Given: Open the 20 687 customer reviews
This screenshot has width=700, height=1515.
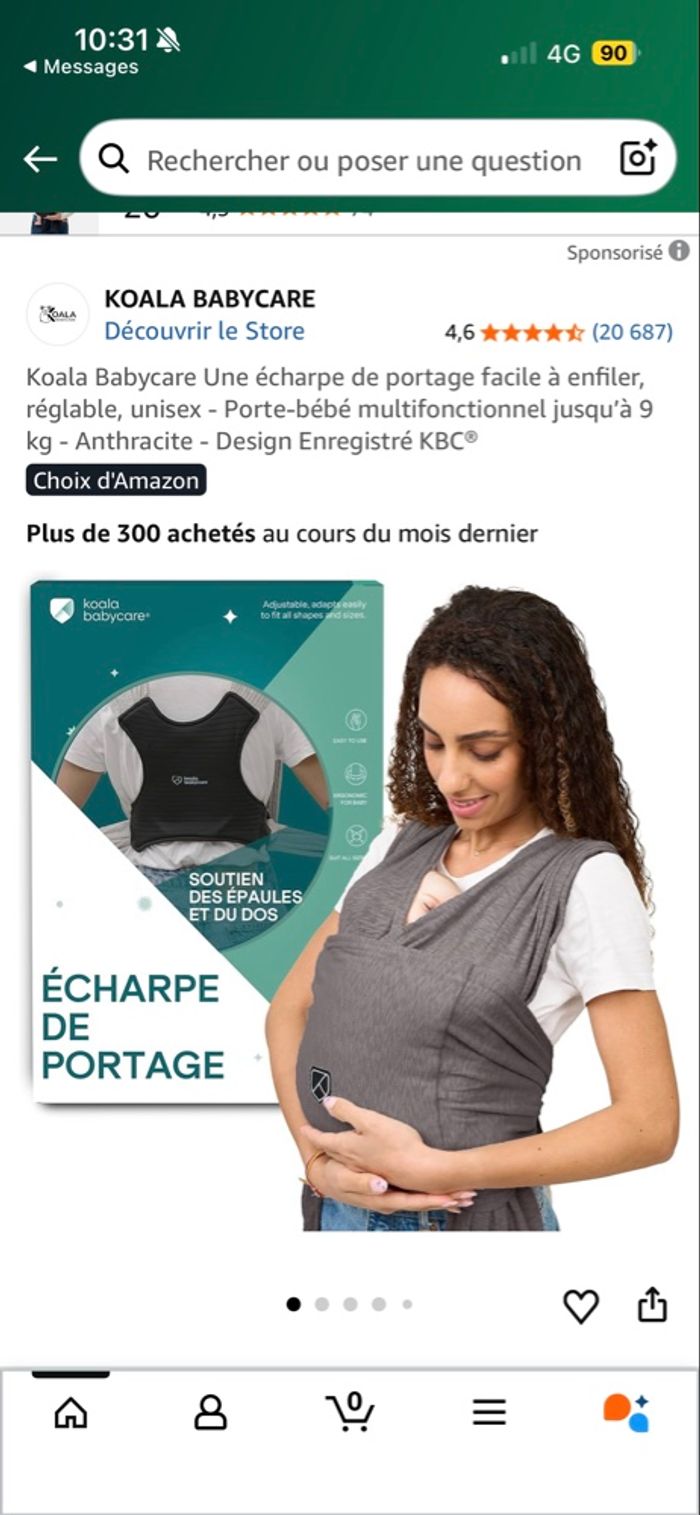Looking at the screenshot, I should pos(632,332).
